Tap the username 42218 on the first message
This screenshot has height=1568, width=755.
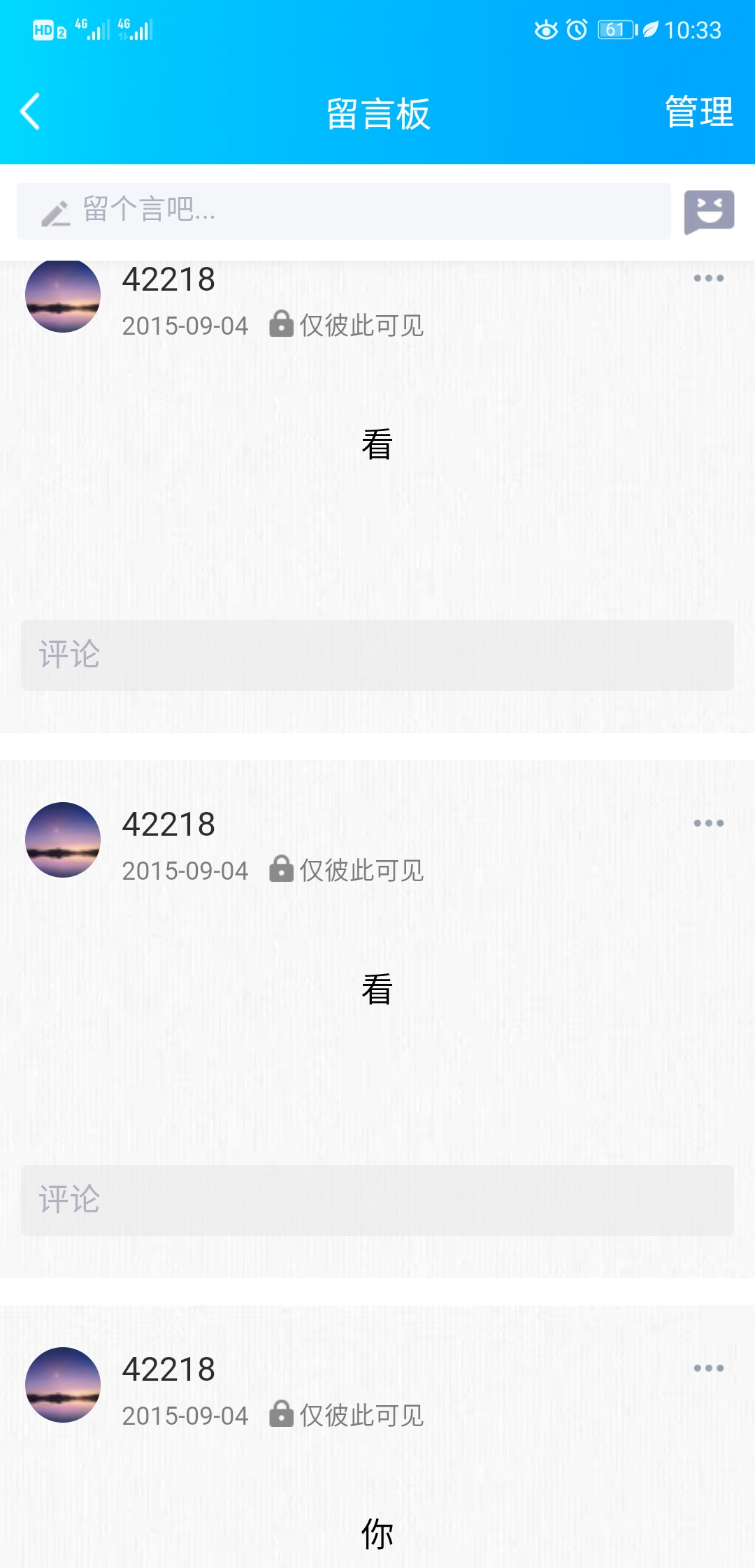[x=168, y=281]
